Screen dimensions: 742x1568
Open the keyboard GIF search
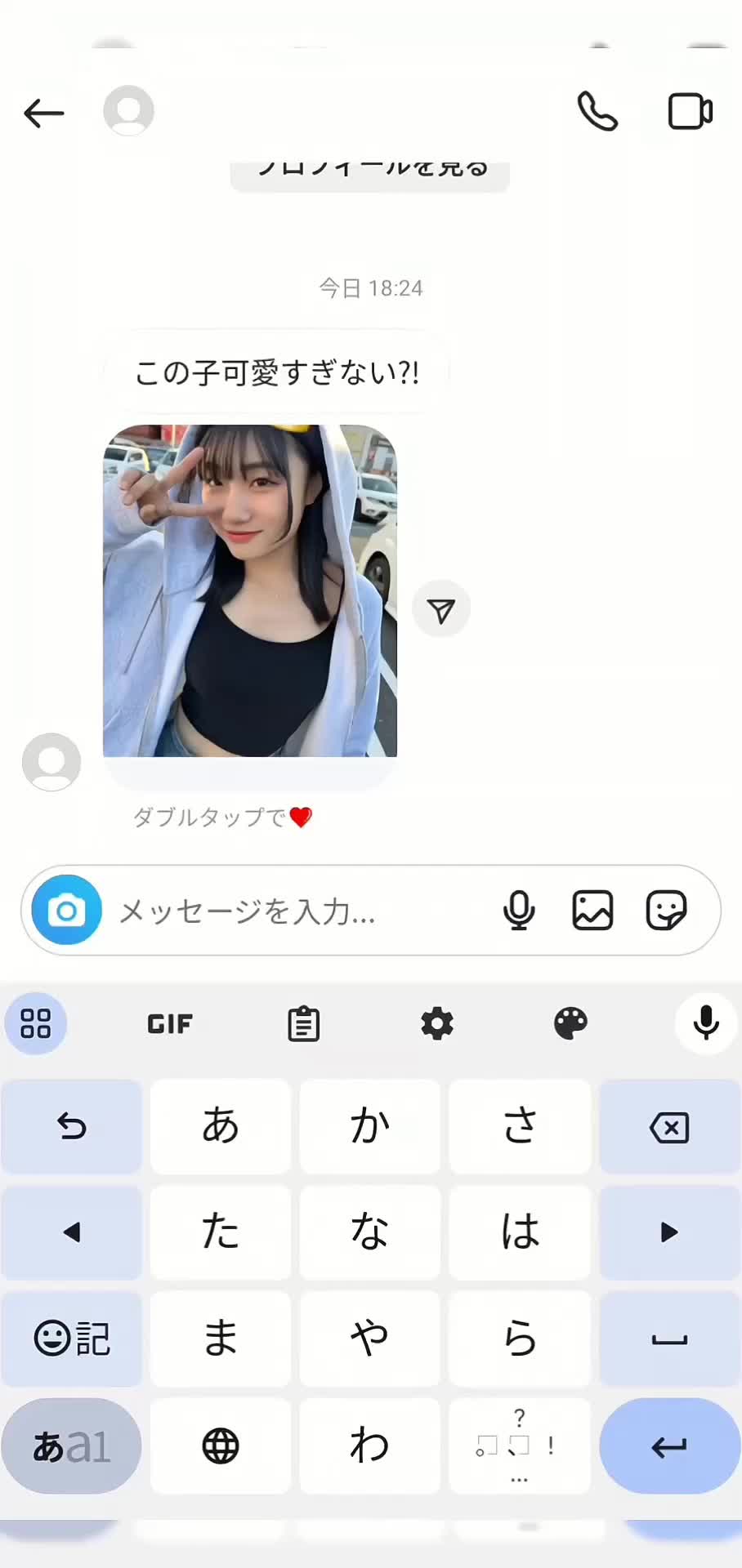[170, 1023]
